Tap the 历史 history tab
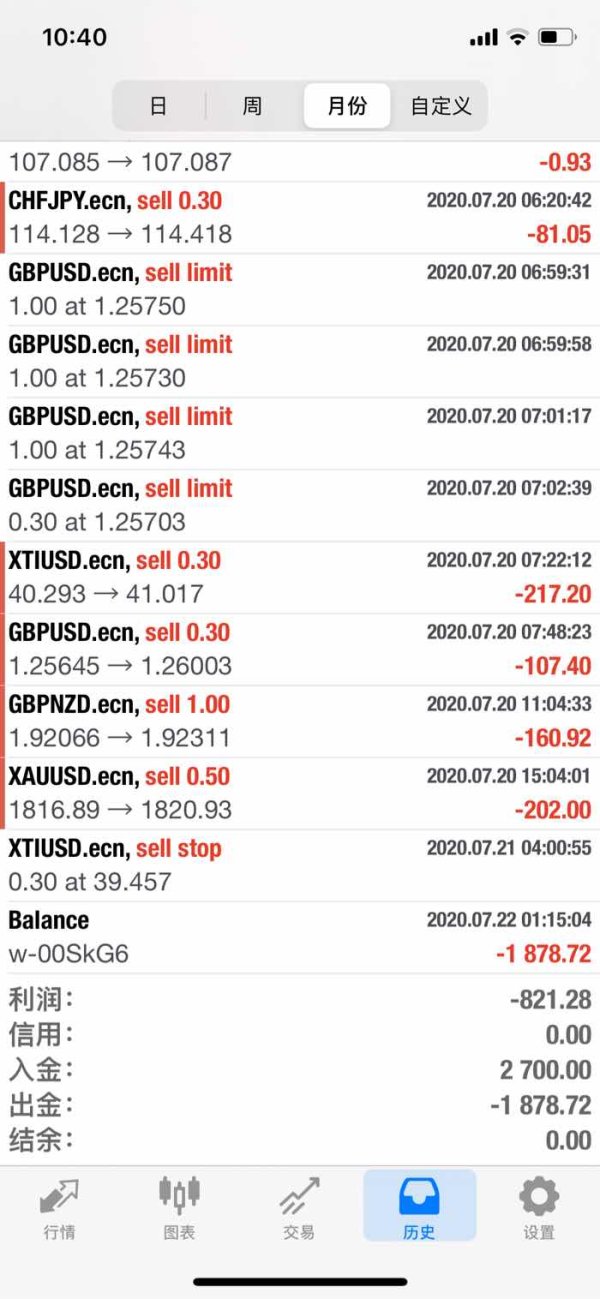The width and height of the screenshot is (600, 1299). (x=419, y=1207)
